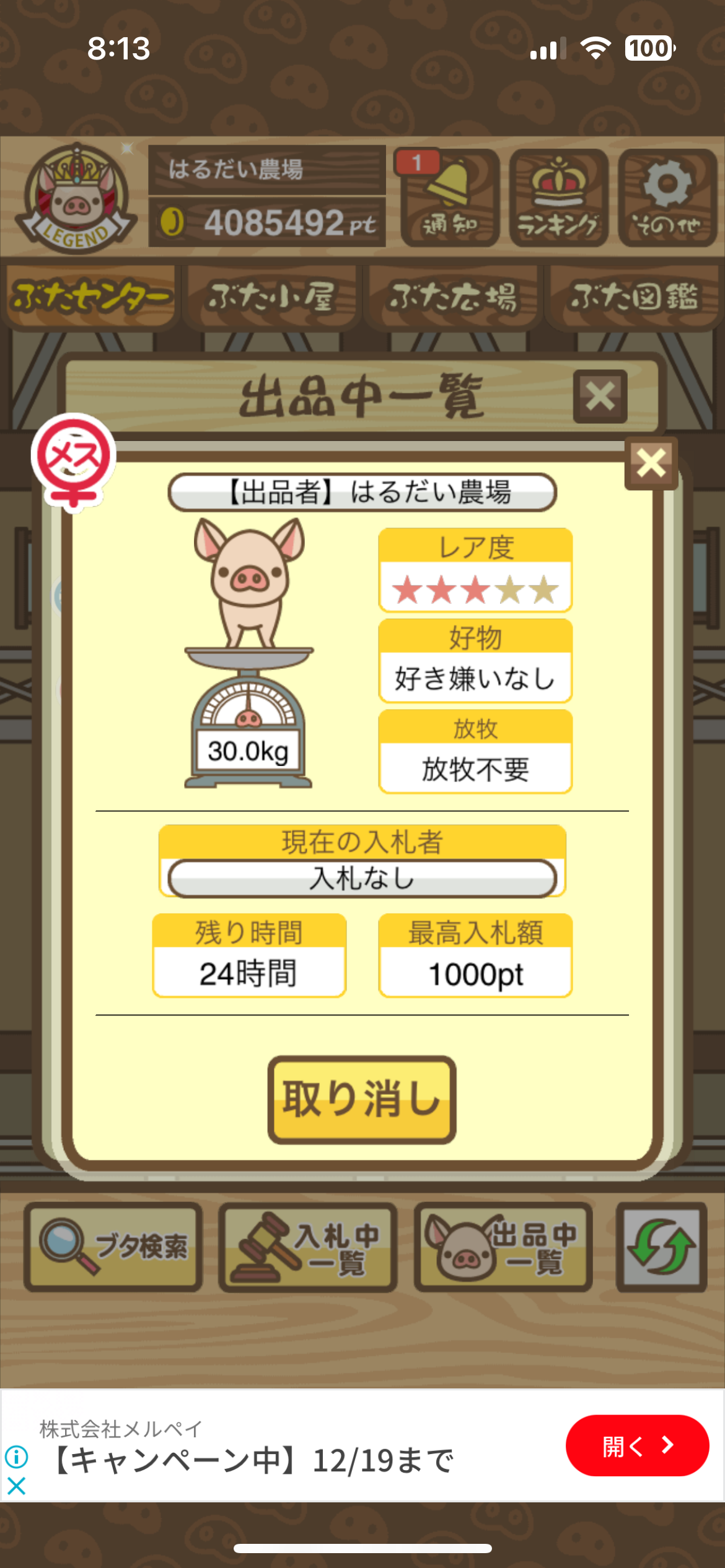Switch to the ぶたセンター tab
The image size is (725, 1568).
point(90,297)
